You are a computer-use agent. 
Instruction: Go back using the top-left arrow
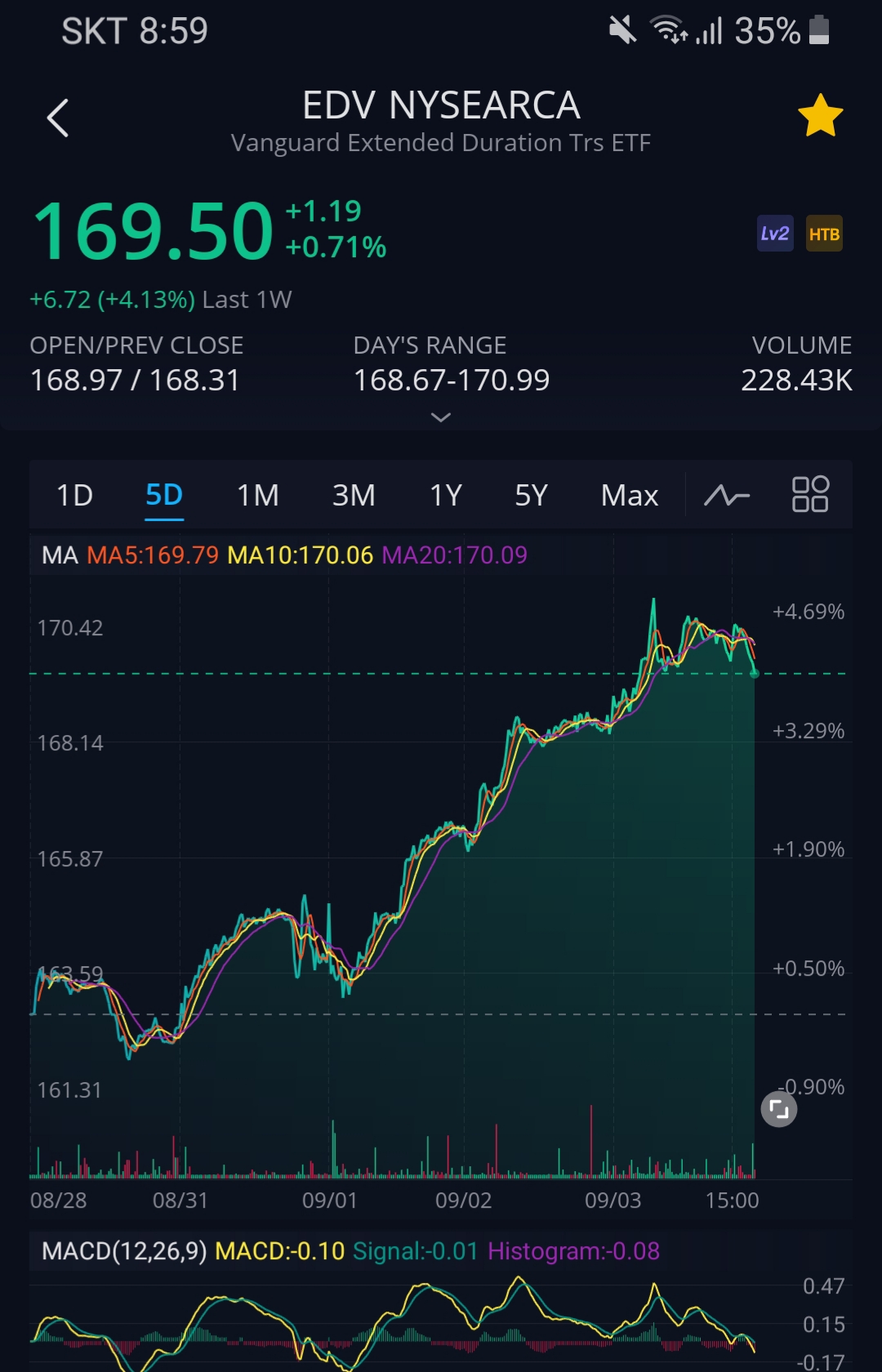[x=57, y=118]
